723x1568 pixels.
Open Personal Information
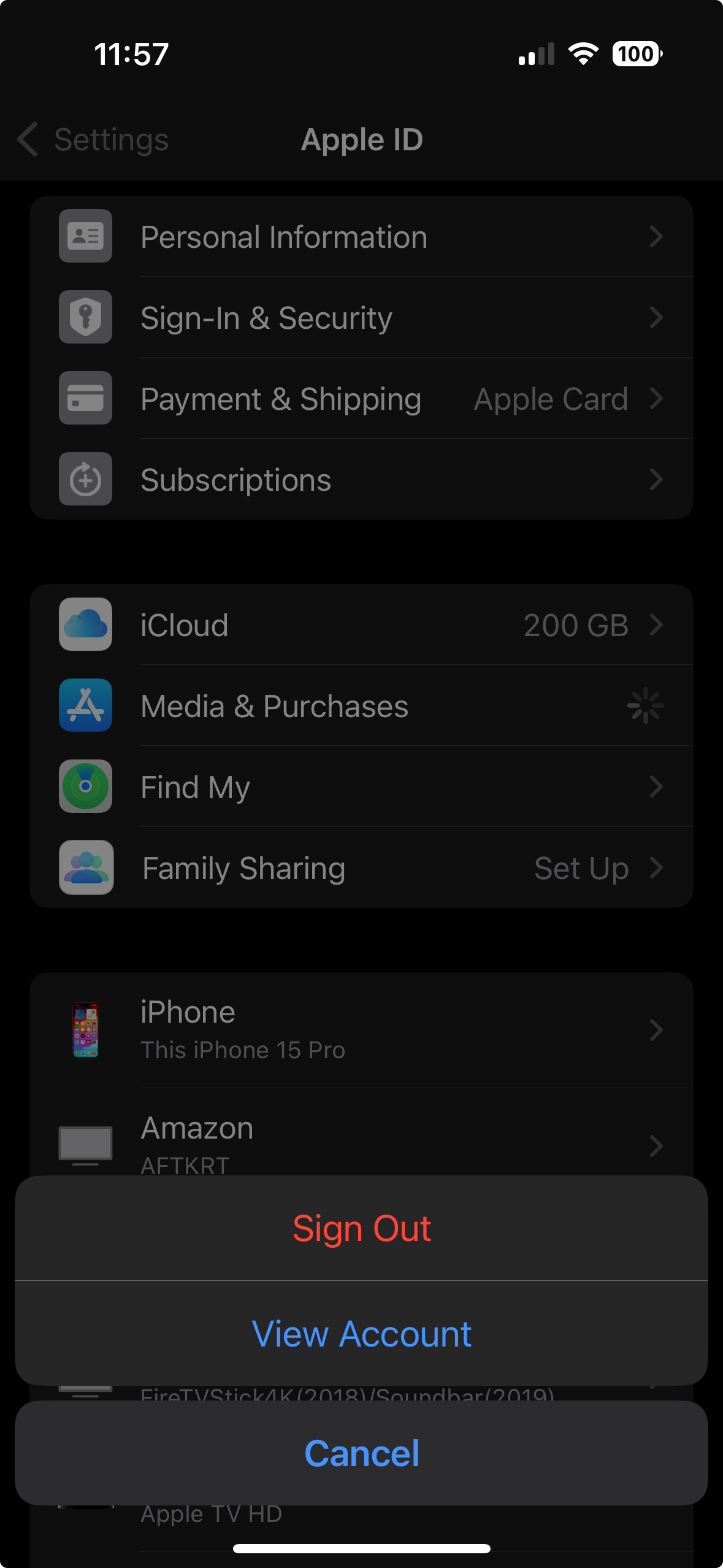[361, 237]
